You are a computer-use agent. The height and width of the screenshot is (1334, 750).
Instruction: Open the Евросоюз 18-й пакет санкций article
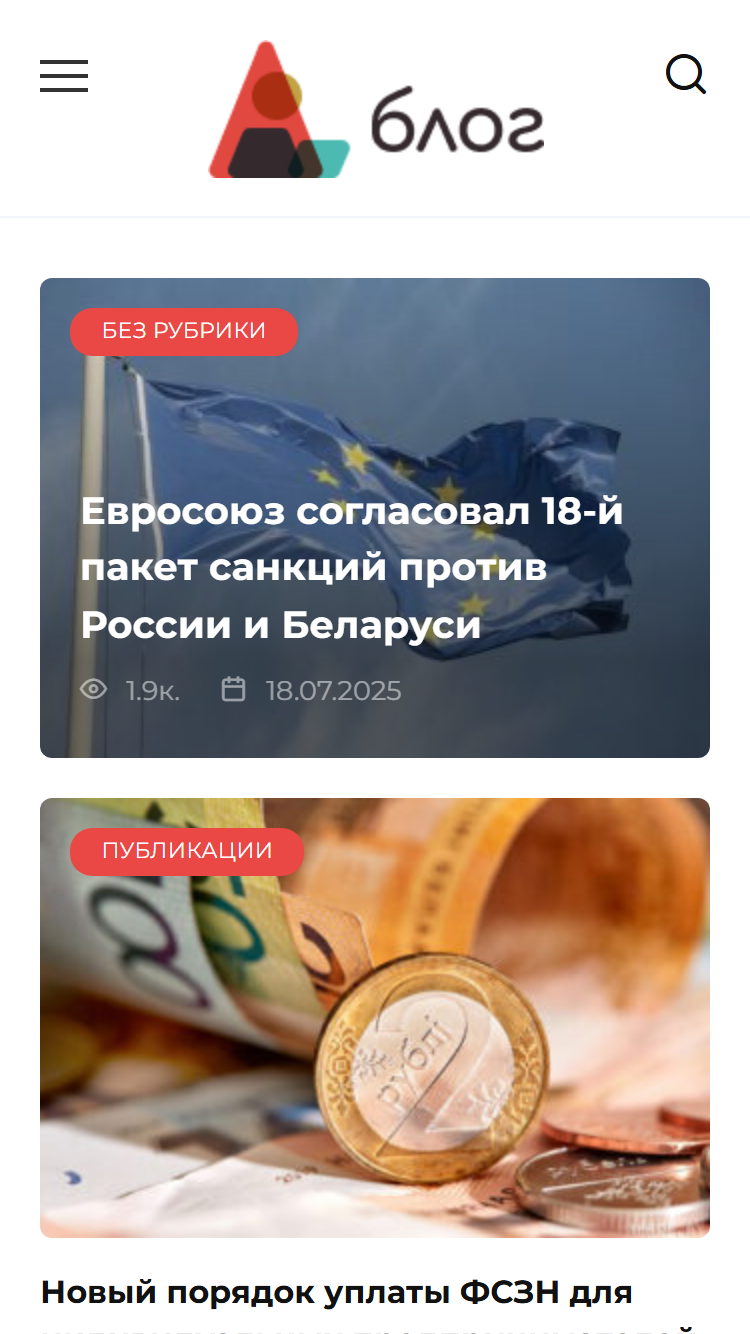coord(352,568)
